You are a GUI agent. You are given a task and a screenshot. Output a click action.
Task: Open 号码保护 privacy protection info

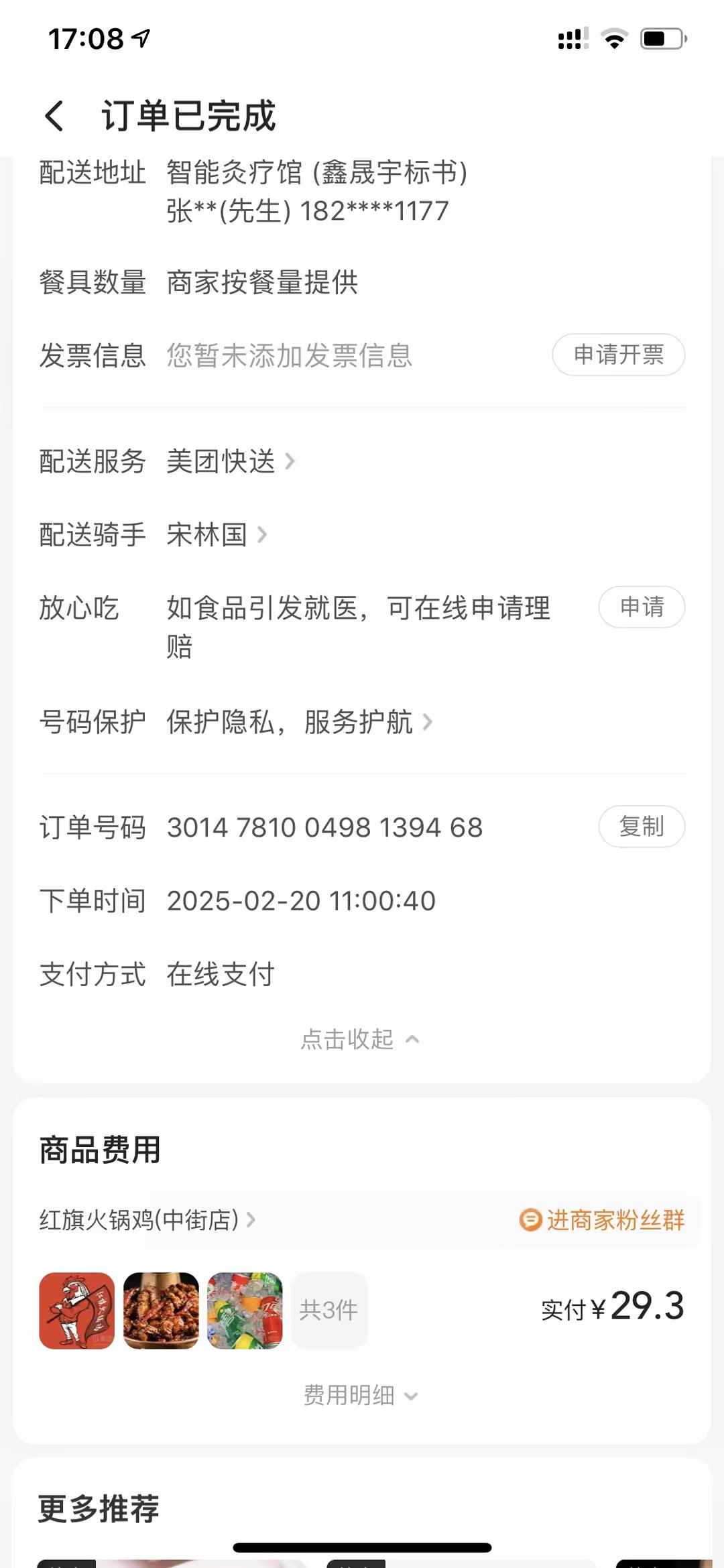coord(299,722)
